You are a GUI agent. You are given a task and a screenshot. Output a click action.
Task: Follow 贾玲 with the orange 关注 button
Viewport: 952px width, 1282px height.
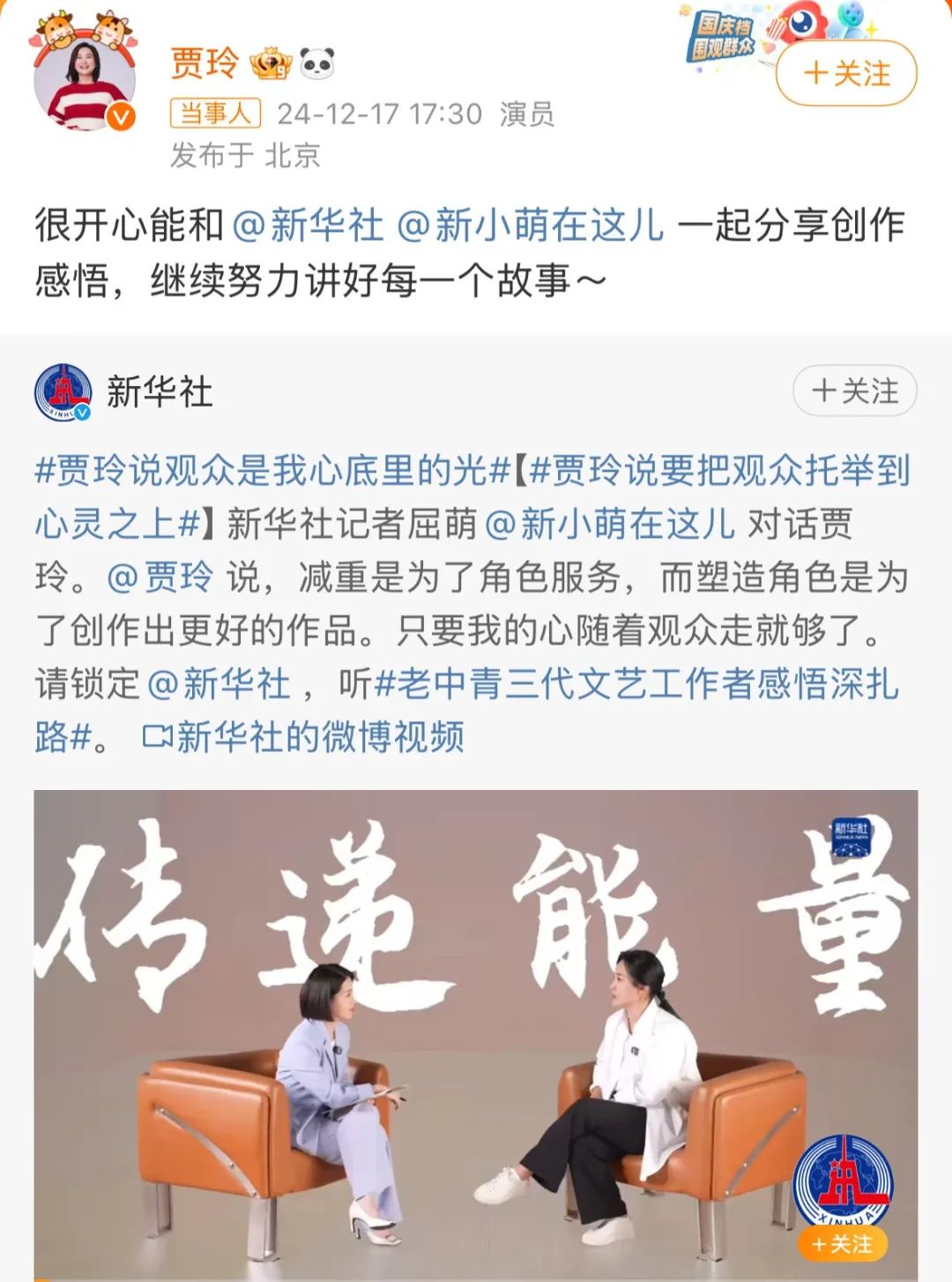click(x=845, y=73)
